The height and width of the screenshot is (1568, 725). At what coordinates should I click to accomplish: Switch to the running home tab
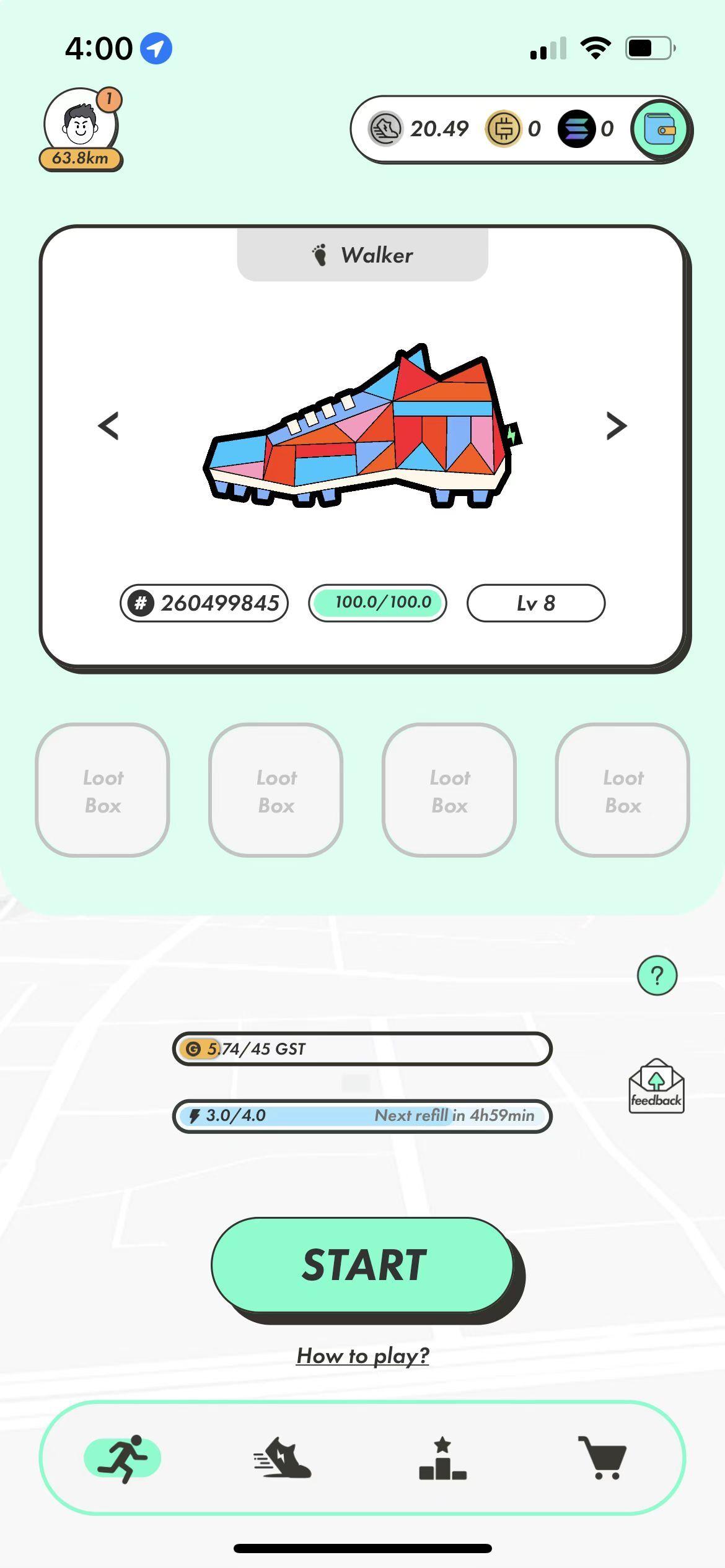point(123,1458)
